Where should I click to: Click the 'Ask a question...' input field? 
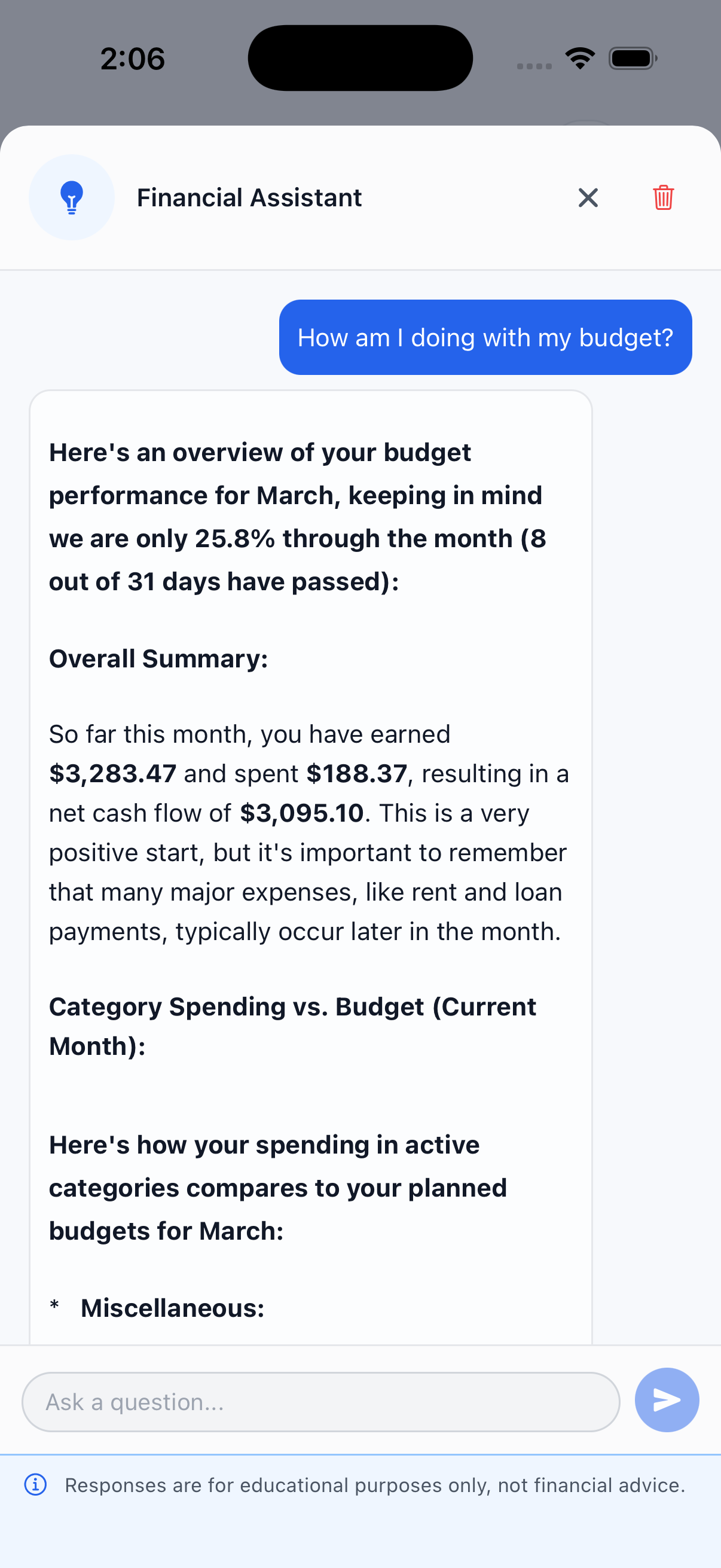[320, 1401]
